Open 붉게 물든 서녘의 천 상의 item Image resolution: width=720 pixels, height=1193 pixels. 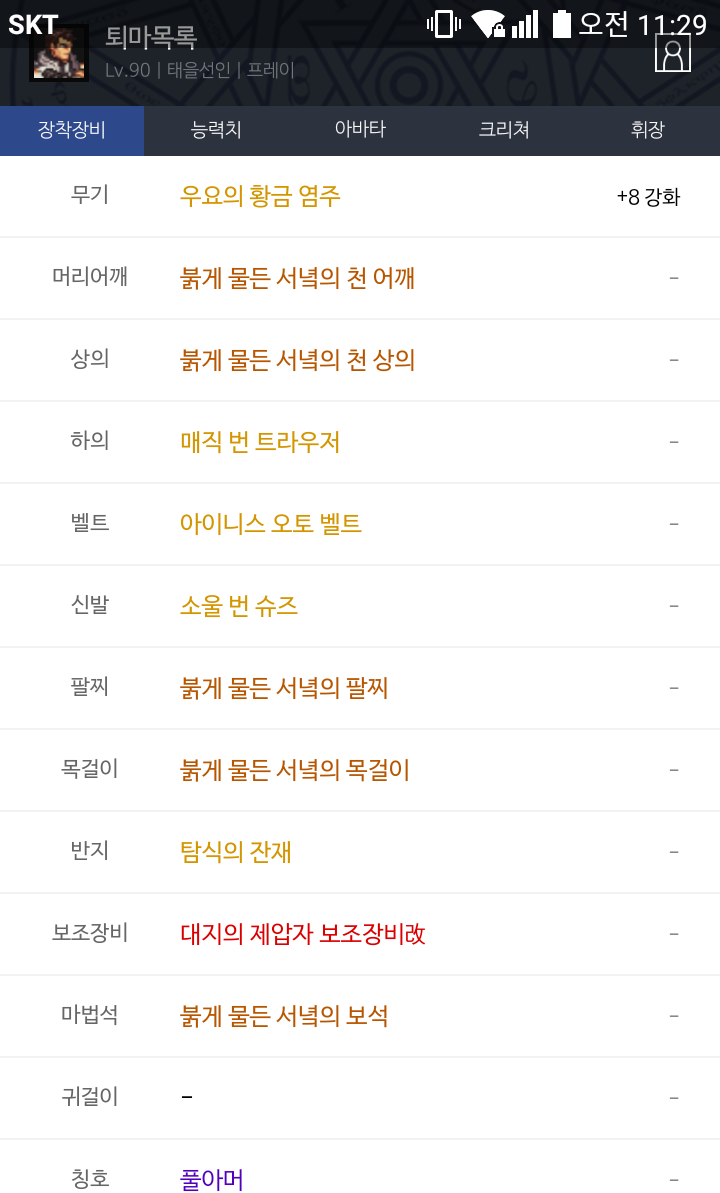297,360
